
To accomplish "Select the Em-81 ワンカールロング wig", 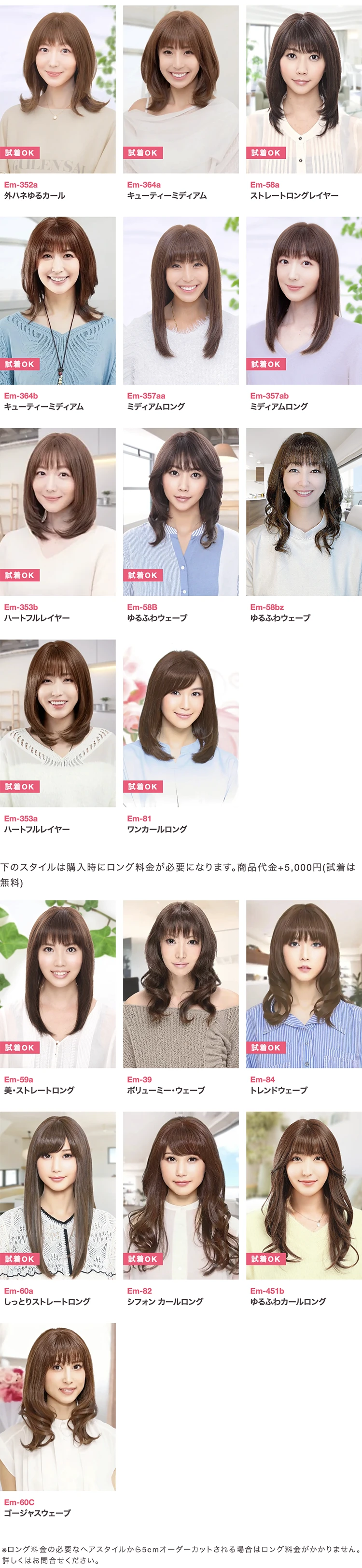I will point(181,723).
